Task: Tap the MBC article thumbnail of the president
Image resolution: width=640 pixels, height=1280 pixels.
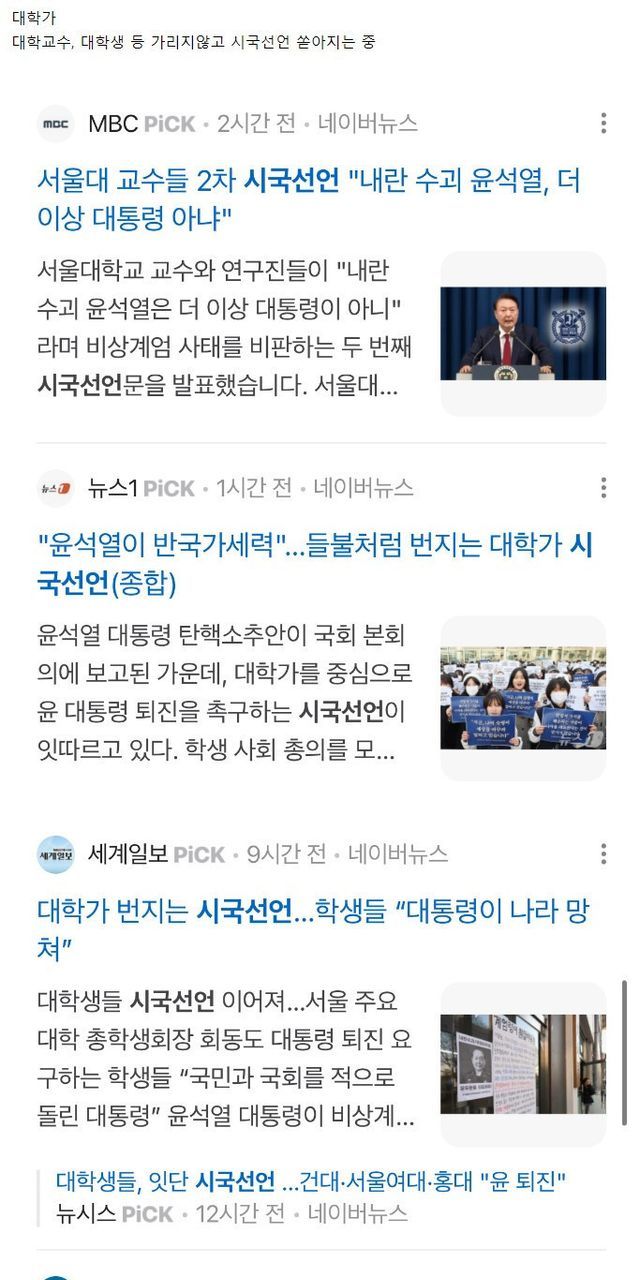Action: tap(523, 334)
